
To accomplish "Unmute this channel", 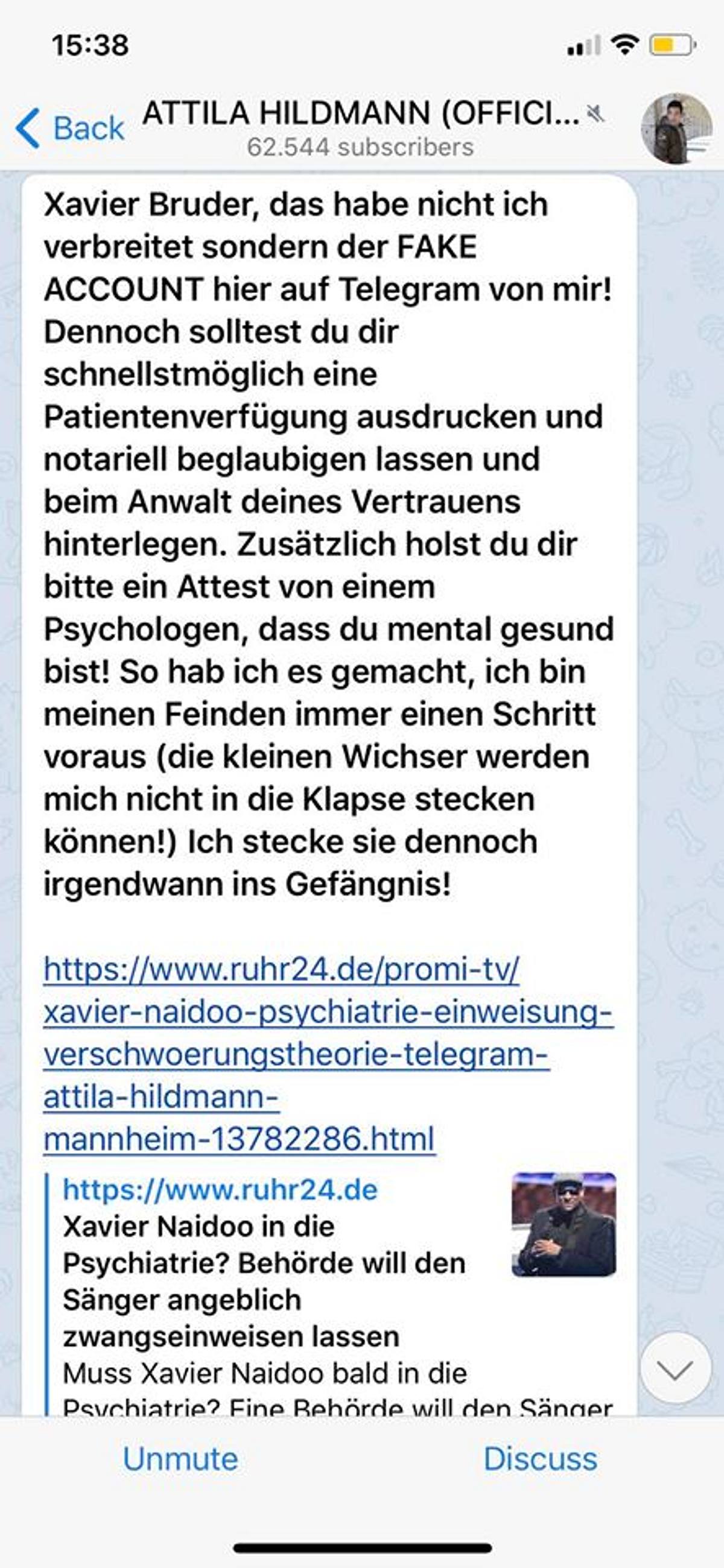I will (180, 1459).
